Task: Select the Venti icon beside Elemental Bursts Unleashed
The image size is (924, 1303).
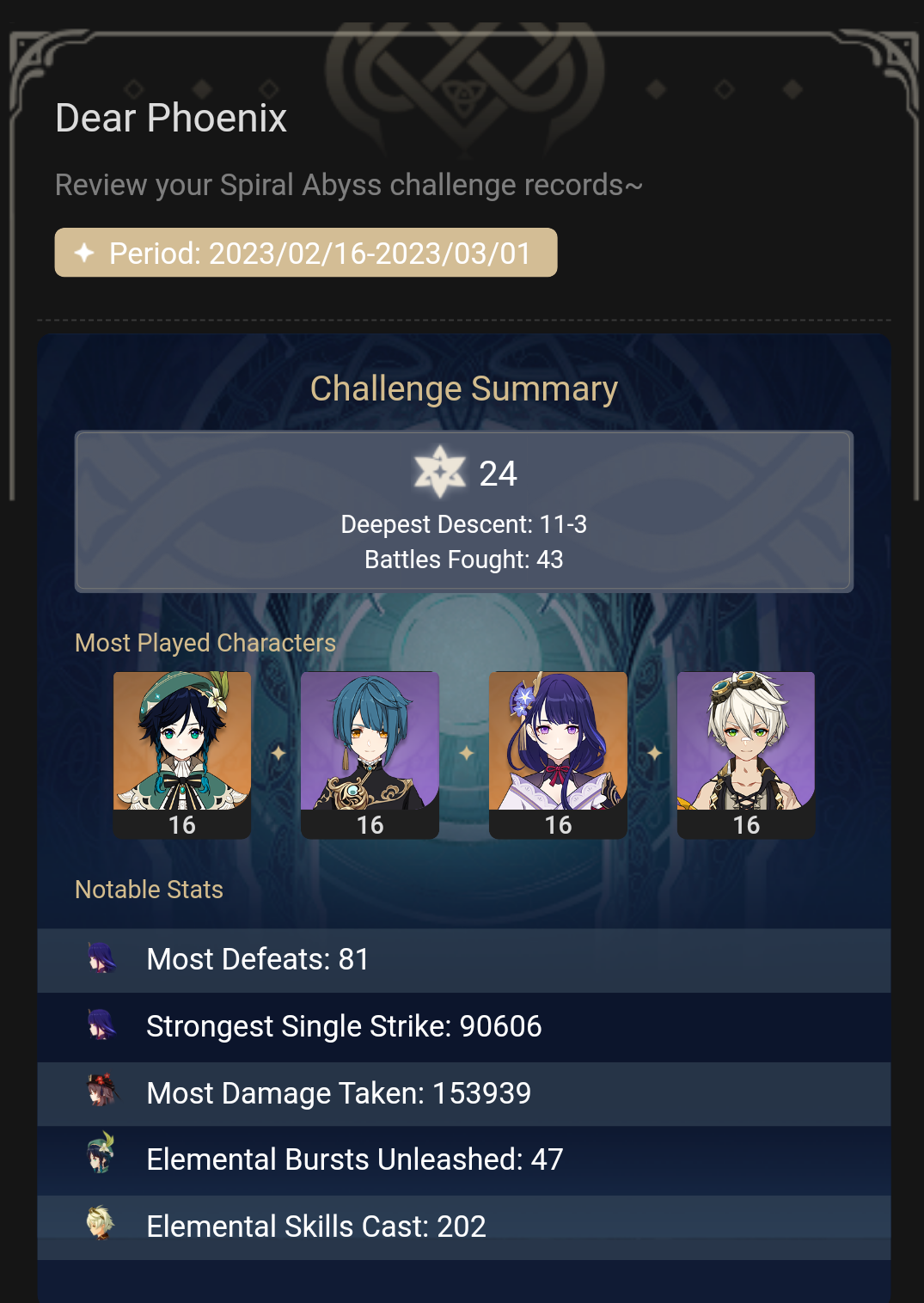Action: 102,1159
